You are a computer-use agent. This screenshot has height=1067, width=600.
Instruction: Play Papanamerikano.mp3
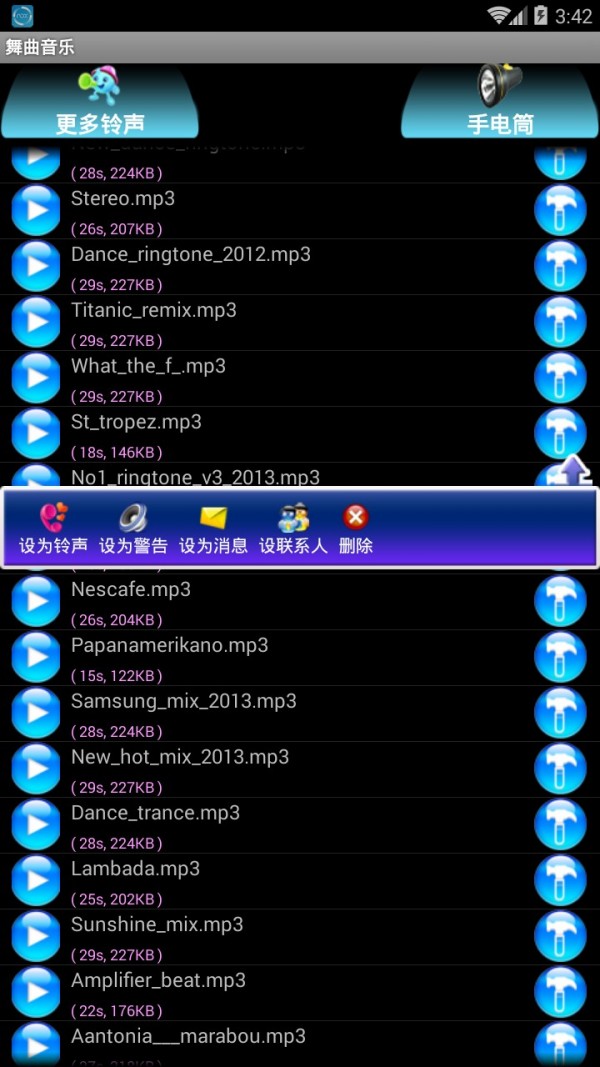tap(36, 657)
